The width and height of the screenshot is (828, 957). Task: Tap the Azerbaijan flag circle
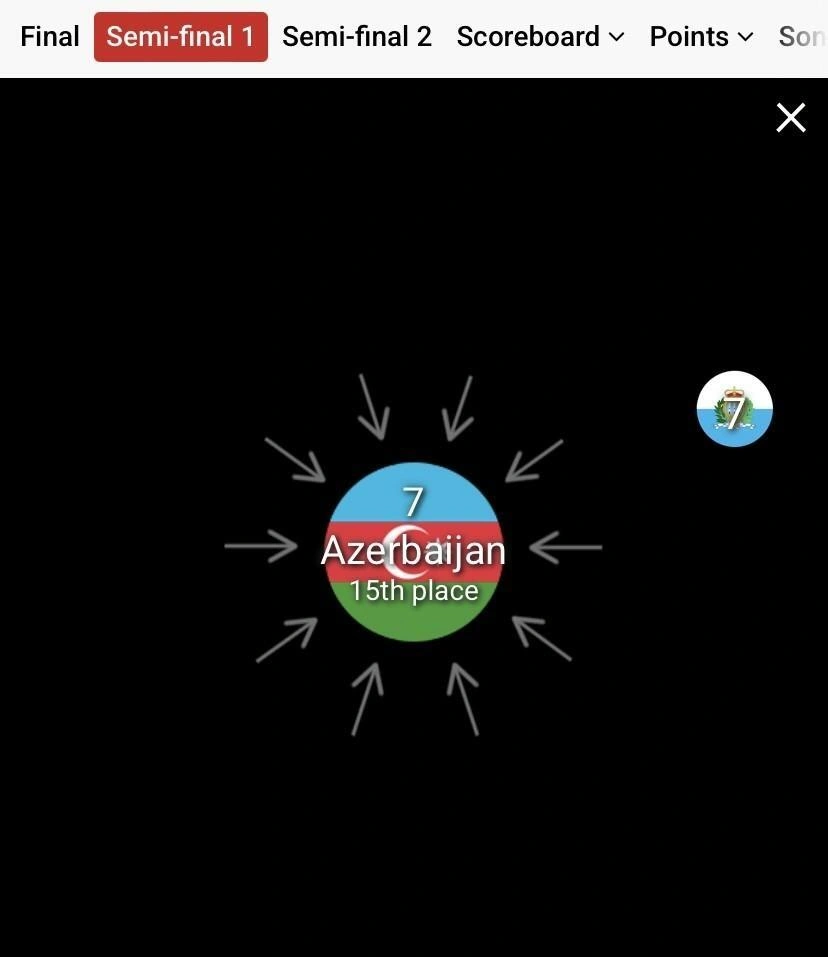click(413, 552)
